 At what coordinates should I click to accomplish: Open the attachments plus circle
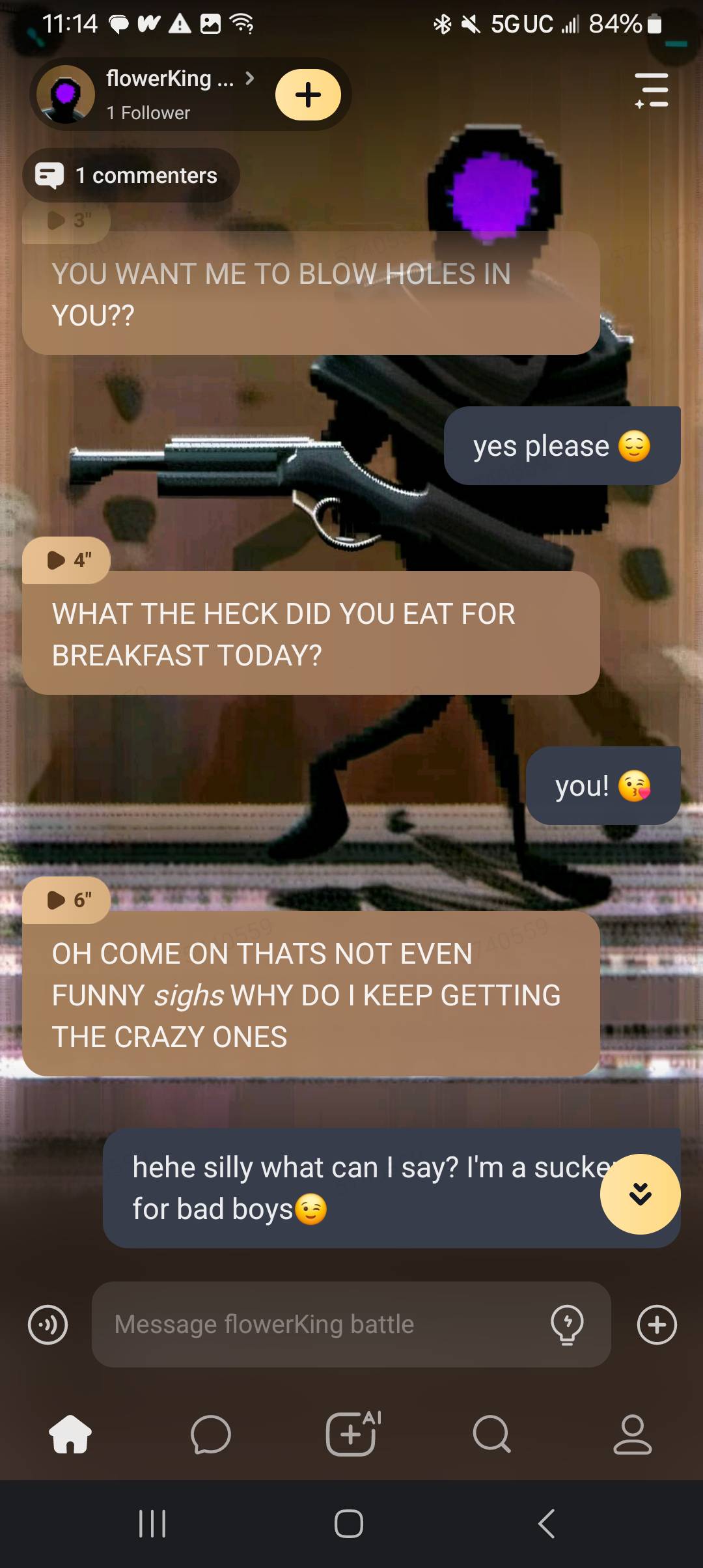(x=657, y=1324)
